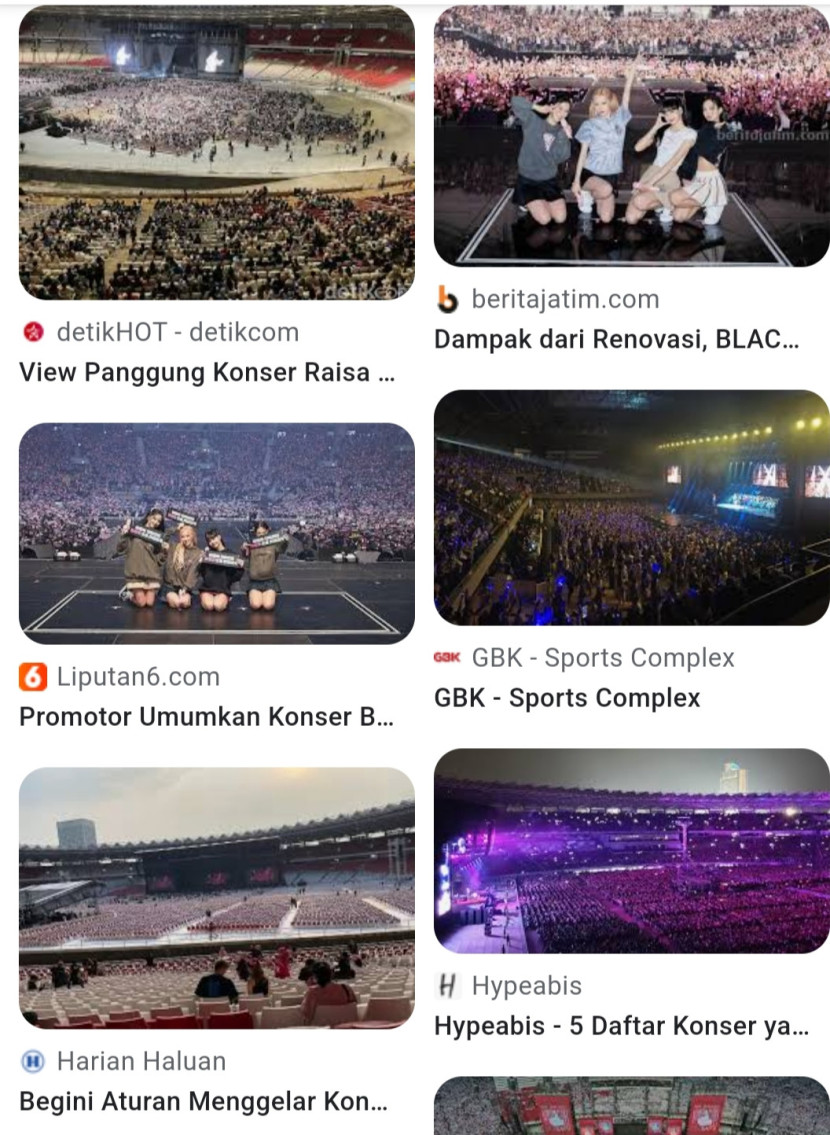830x1135 pixels.
Task: Tap 'Dampak dari Renovasi' title link
Action: [616, 340]
